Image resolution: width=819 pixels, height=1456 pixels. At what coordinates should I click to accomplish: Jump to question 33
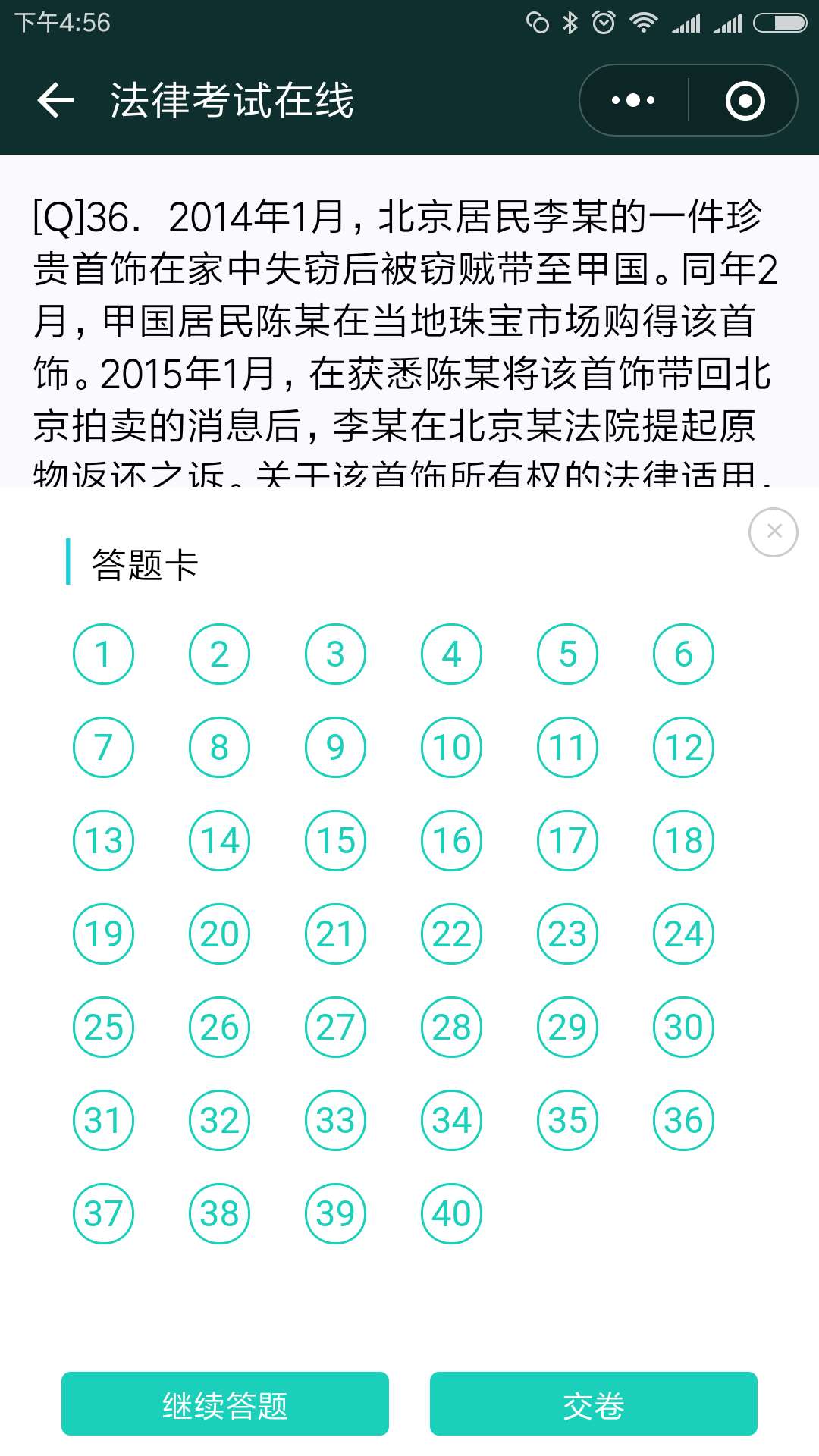tap(335, 1120)
